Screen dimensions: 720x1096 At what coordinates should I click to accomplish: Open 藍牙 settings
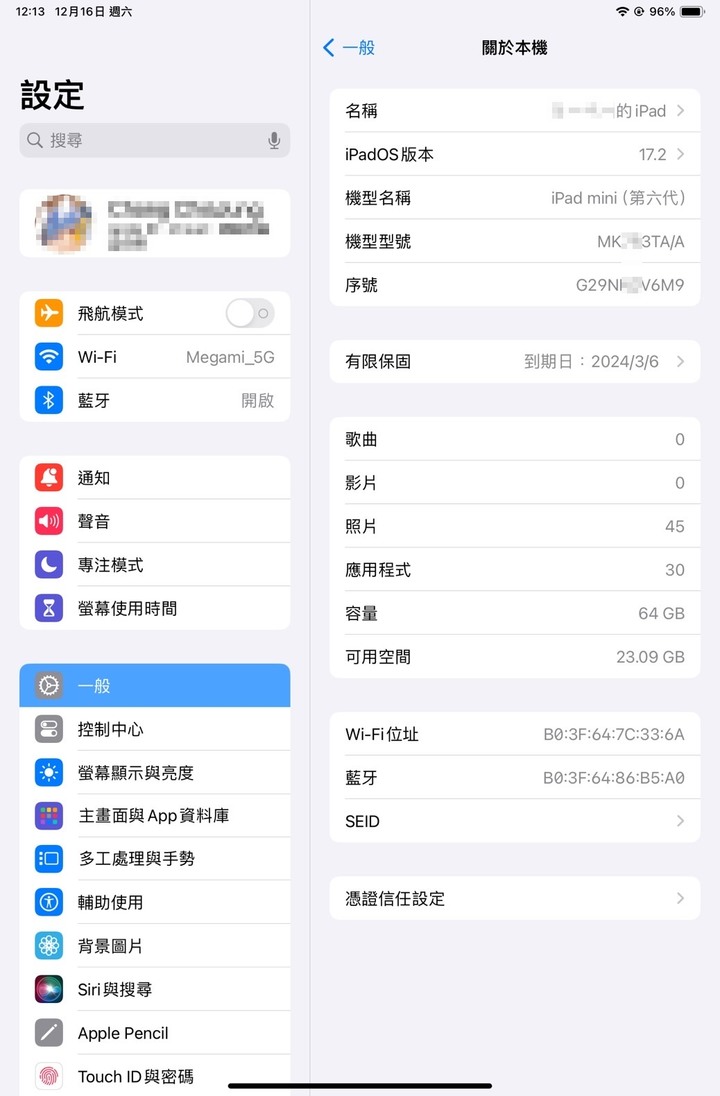pos(154,400)
